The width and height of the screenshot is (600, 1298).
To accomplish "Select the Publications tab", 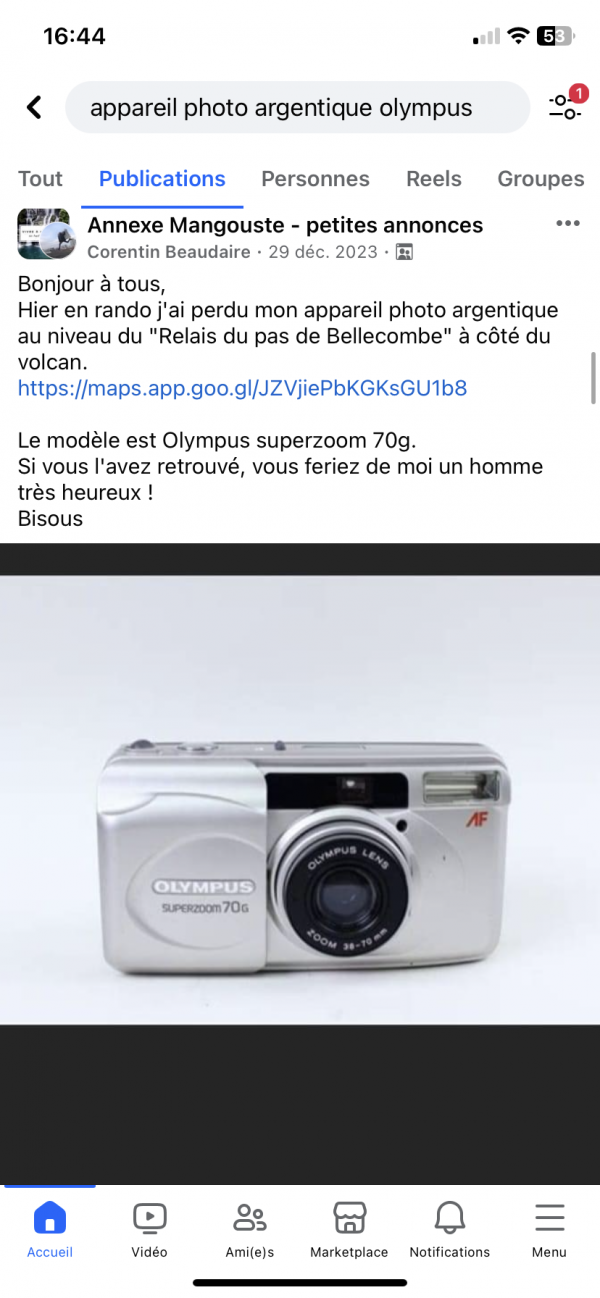I will [x=162, y=179].
